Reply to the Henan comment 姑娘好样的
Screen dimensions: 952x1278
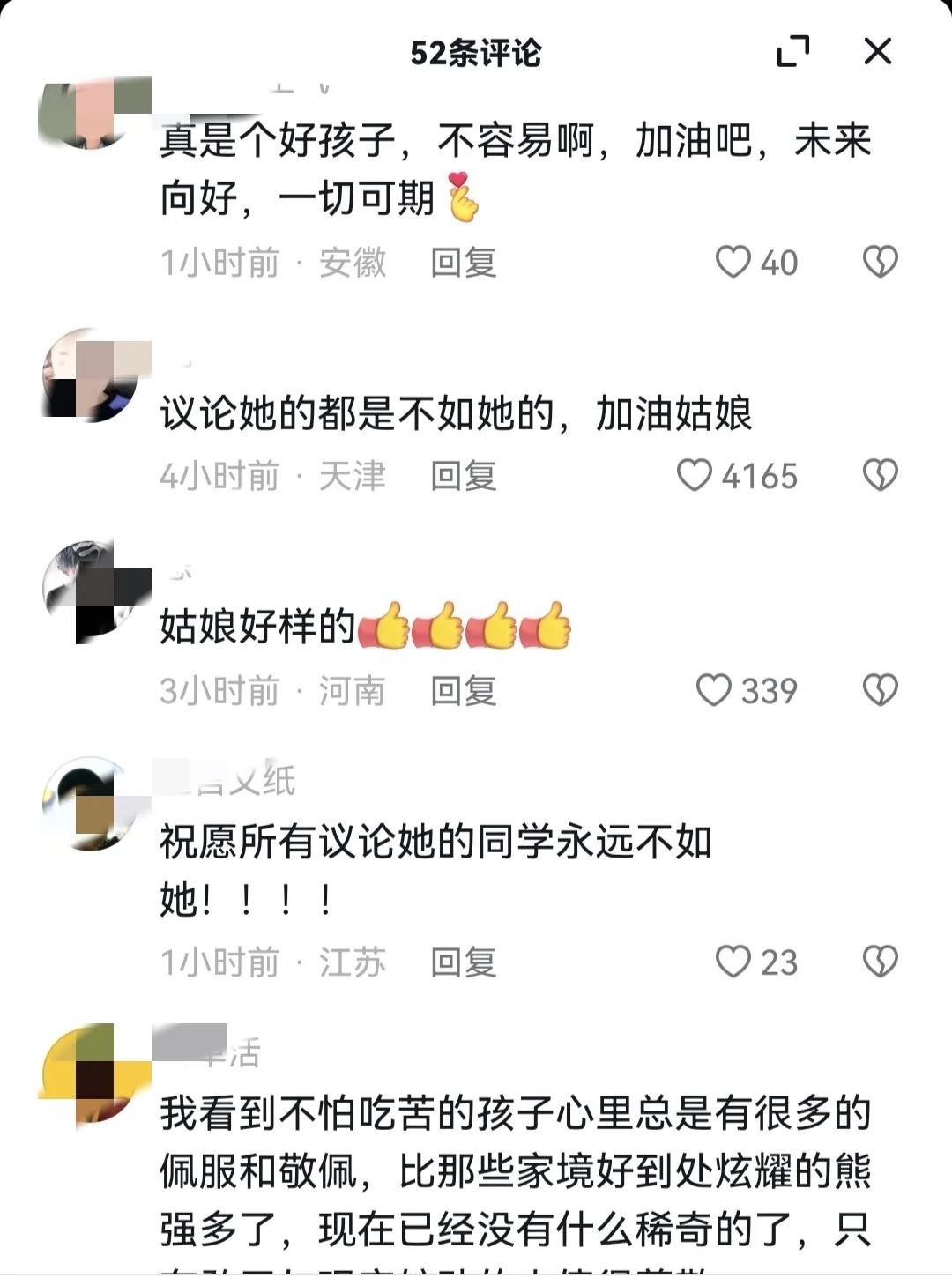(464, 691)
